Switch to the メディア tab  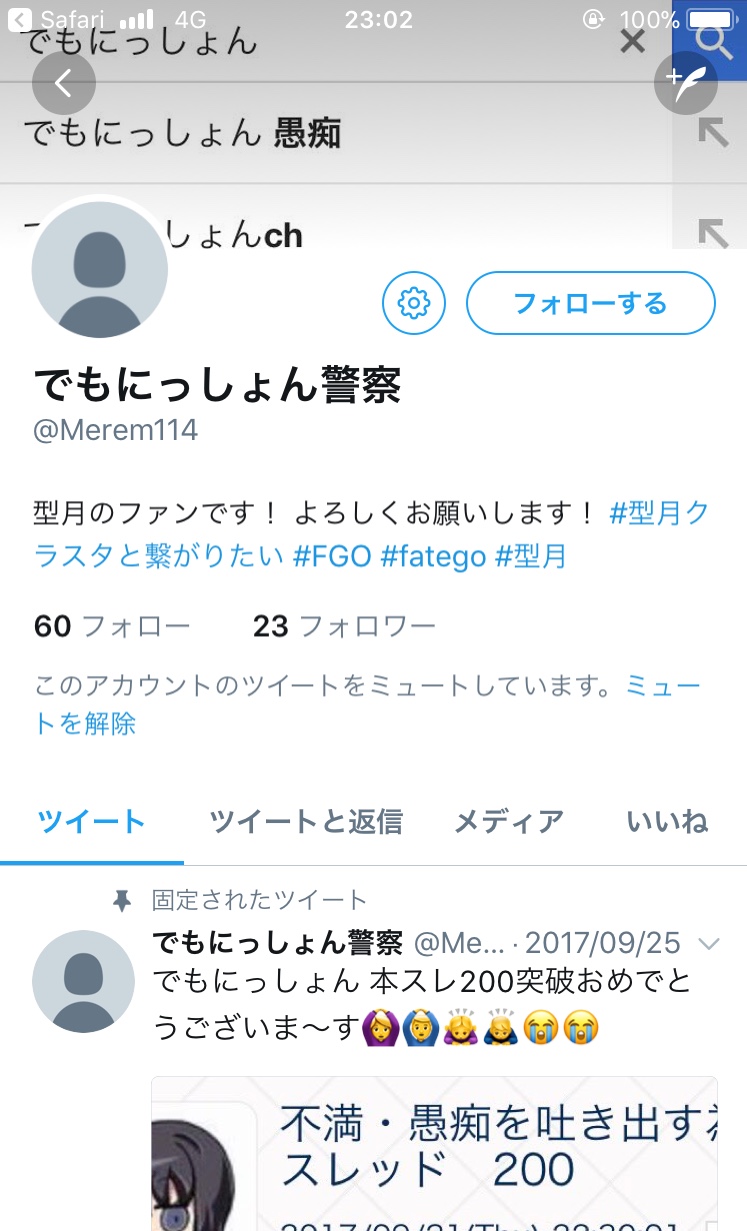pyautogui.click(x=509, y=822)
